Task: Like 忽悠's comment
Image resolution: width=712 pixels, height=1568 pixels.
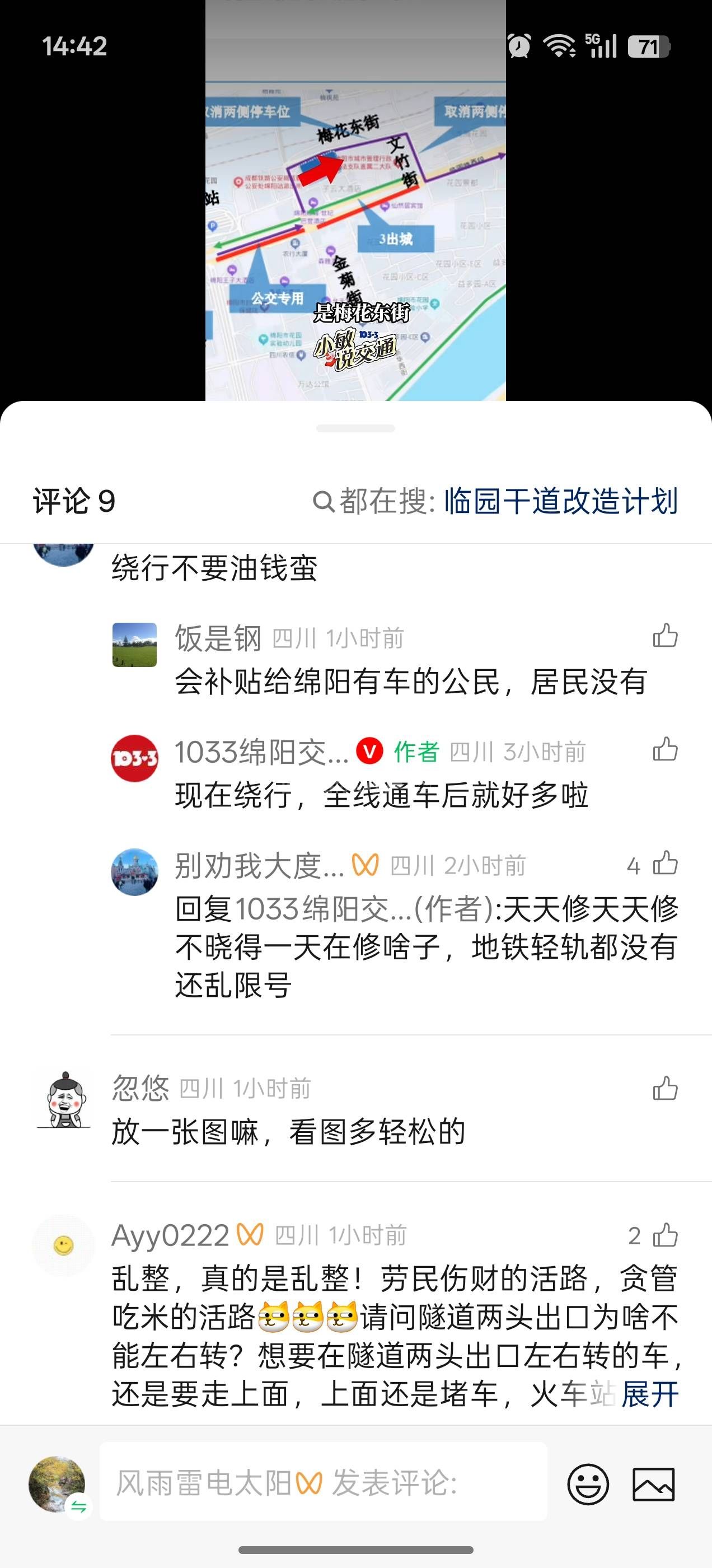Action: point(664,1089)
